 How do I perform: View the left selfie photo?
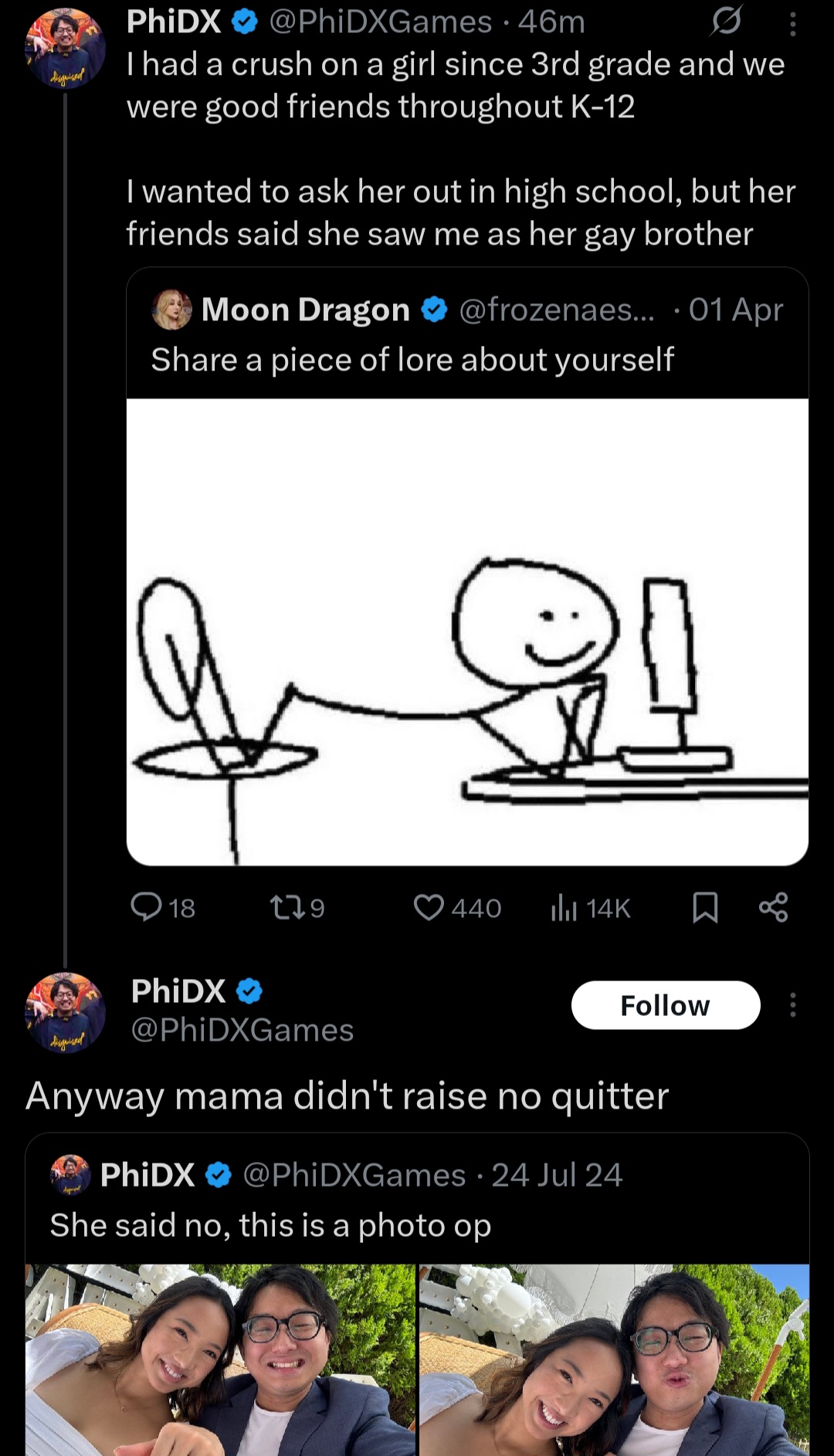tap(221, 1360)
